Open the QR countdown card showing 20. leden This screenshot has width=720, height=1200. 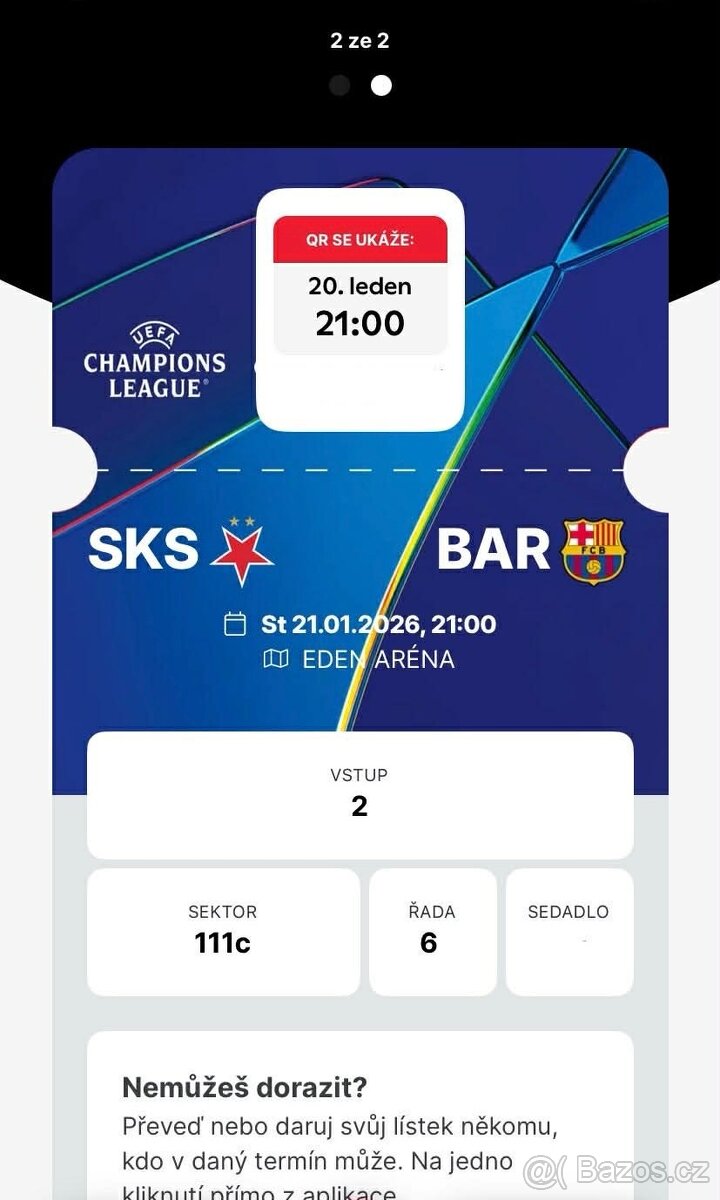360,300
